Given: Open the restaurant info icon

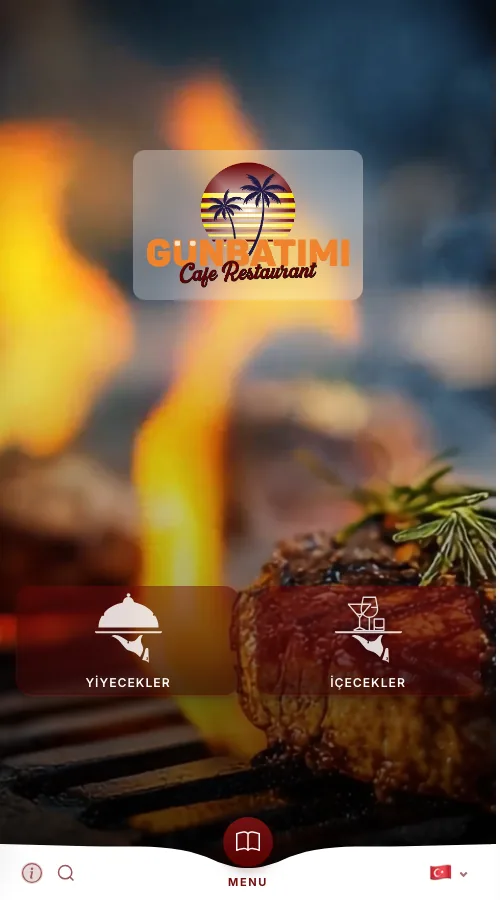Looking at the screenshot, I should 32,873.
